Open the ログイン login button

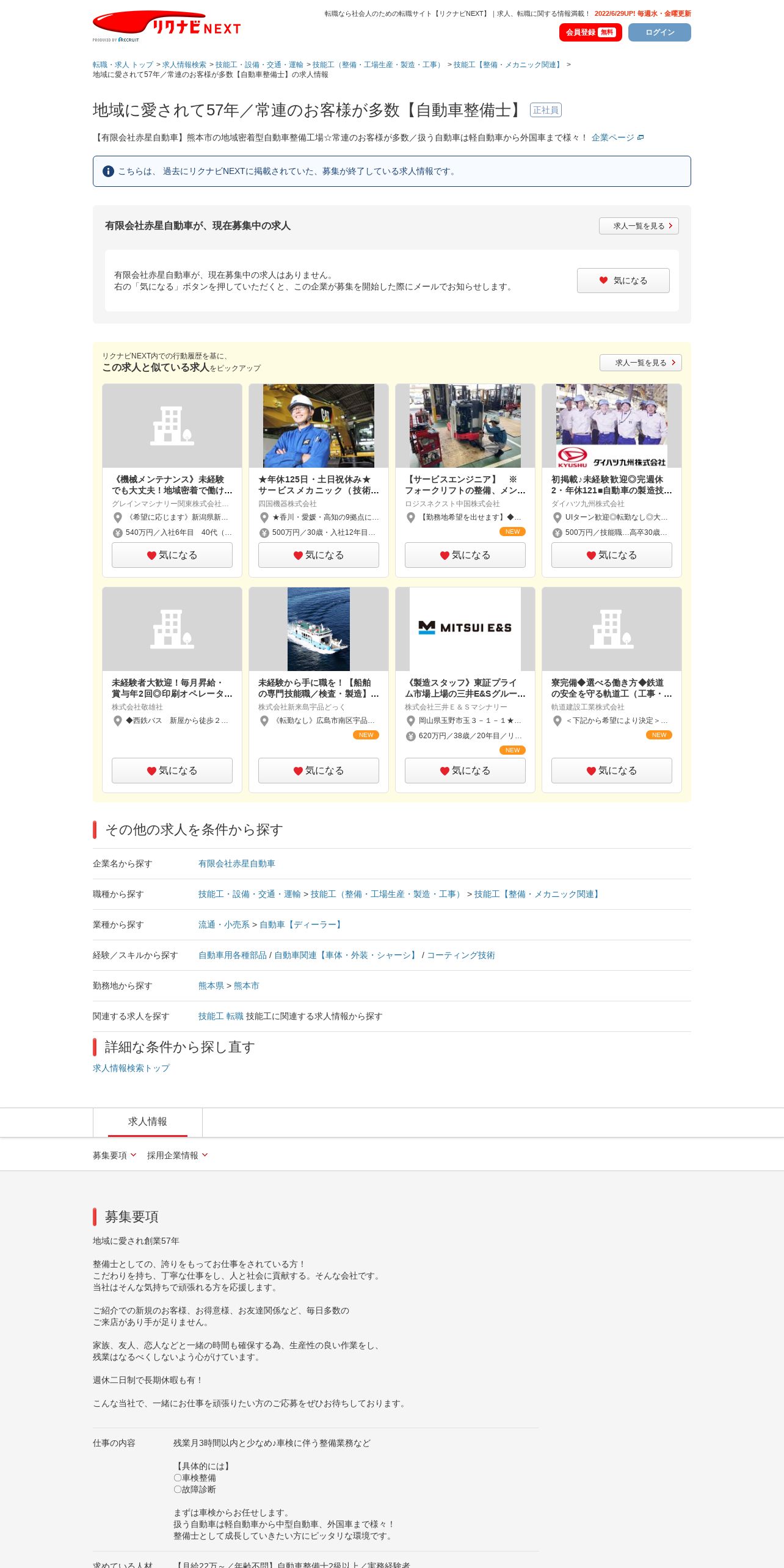tap(659, 32)
